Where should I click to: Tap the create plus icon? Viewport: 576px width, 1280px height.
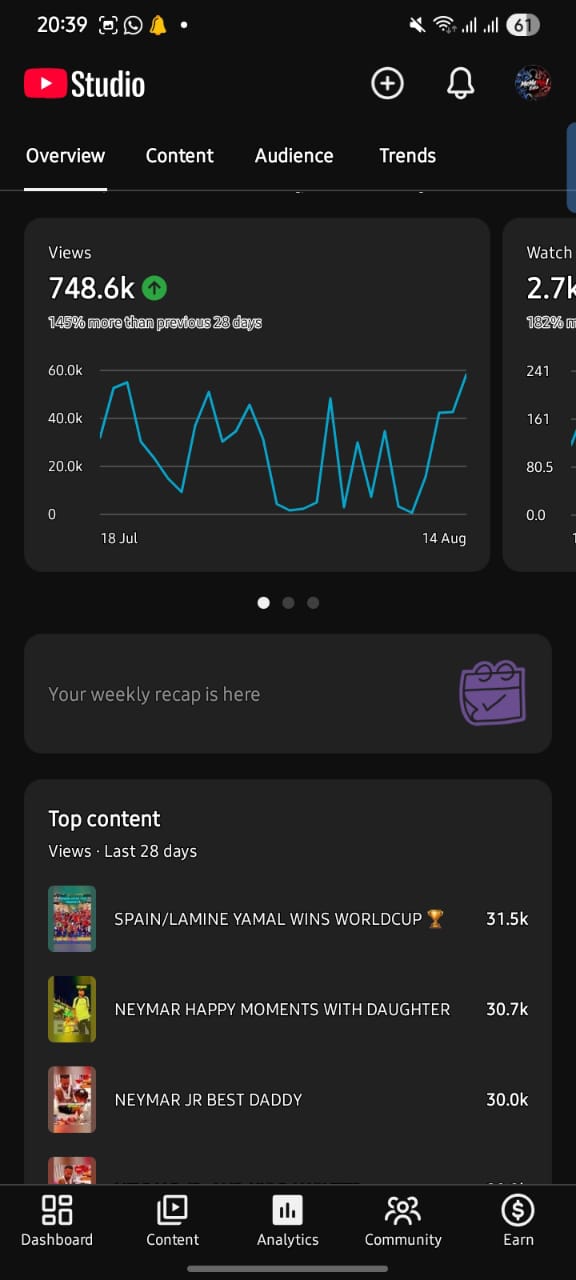pyautogui.click(x=387, y=84)
